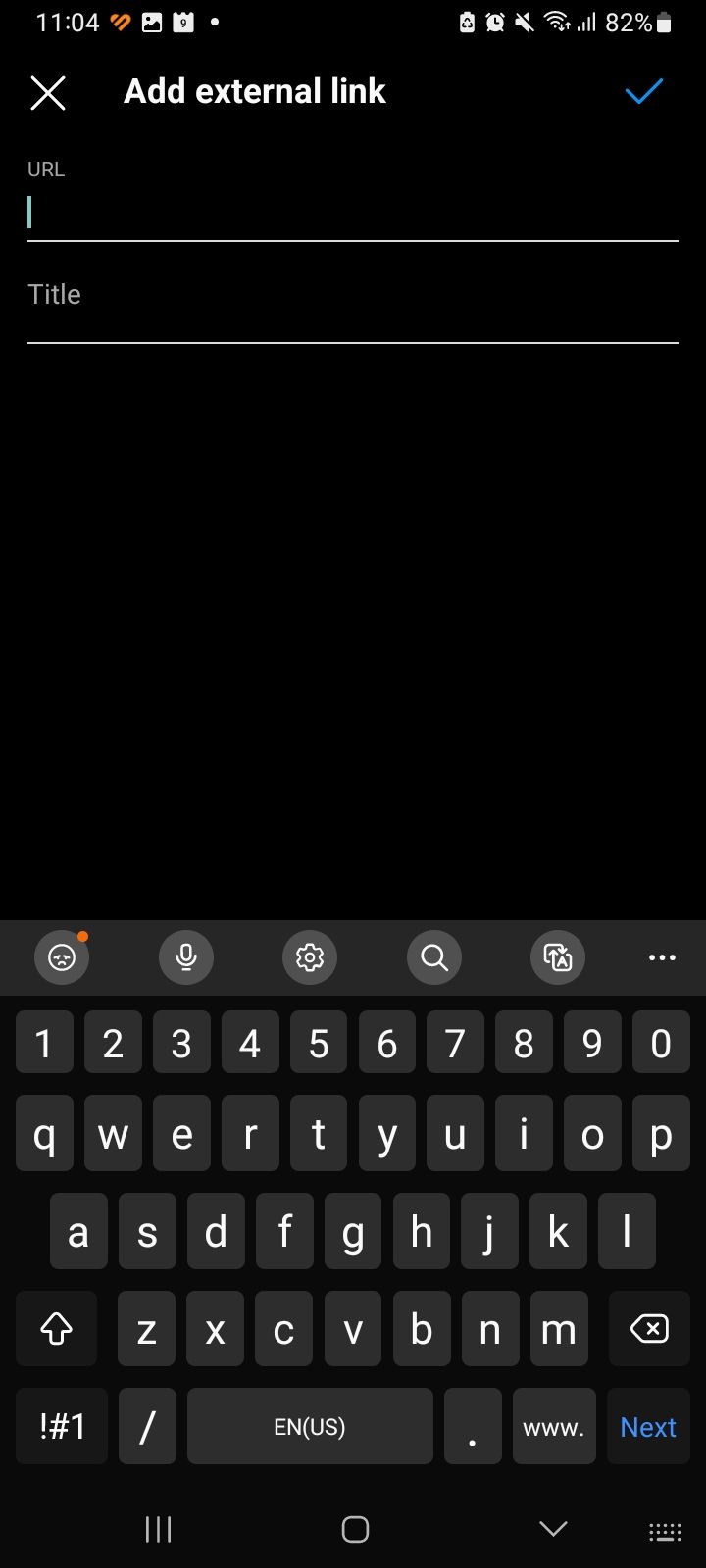
Task: Open the keyboard search tool
Action: [x=434, y=957]
